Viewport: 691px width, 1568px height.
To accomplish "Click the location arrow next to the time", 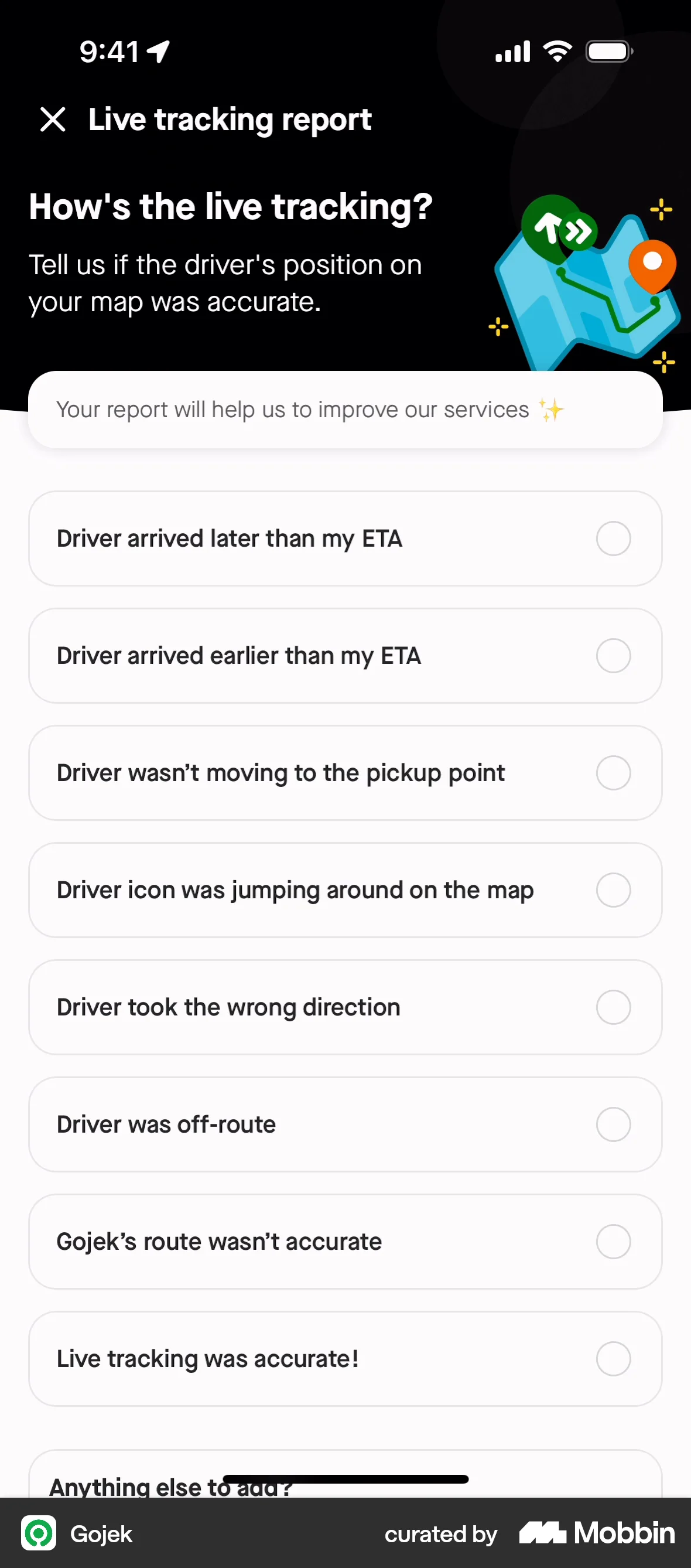I will point(158,52).
